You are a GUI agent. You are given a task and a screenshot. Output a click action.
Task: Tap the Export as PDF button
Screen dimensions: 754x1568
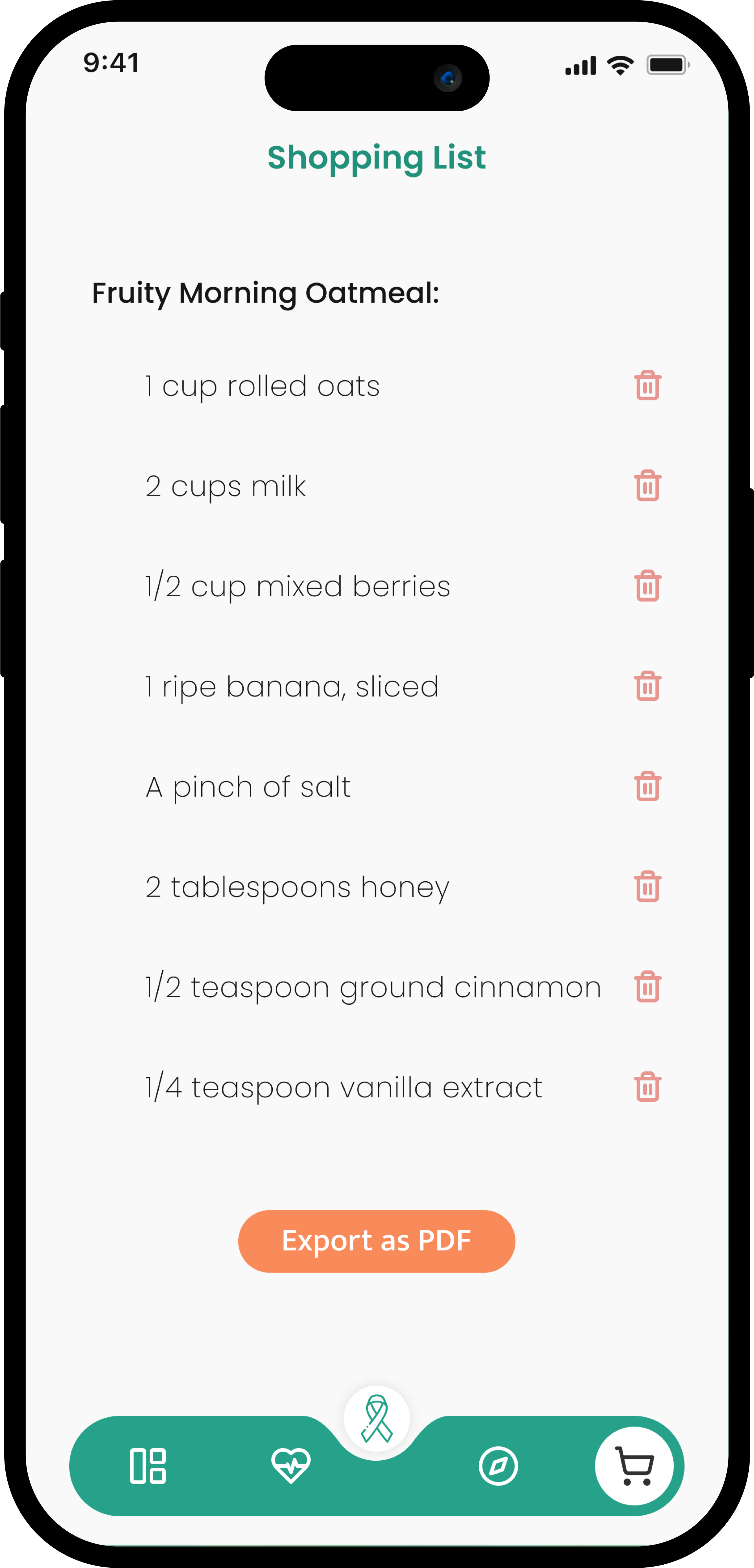pos(376,1241)
